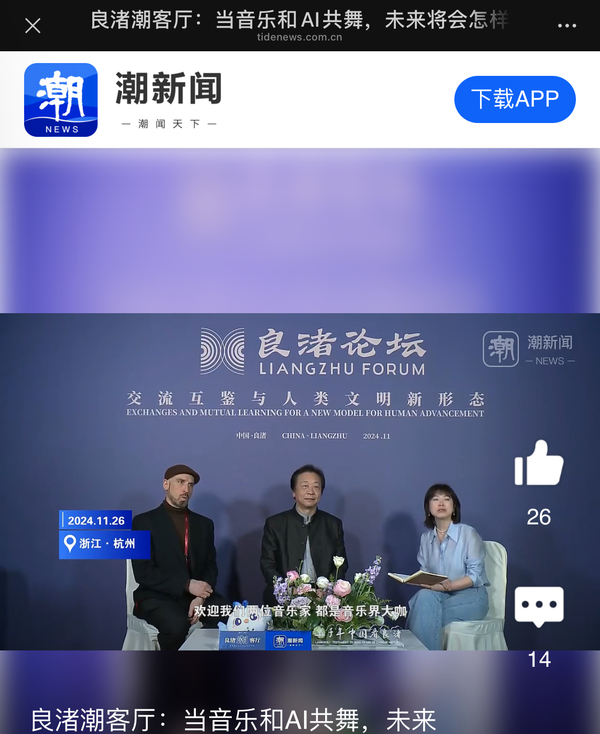The image size is (600, 734).
Task: Play the 良渚论坛 video
Action: (300, 482)
